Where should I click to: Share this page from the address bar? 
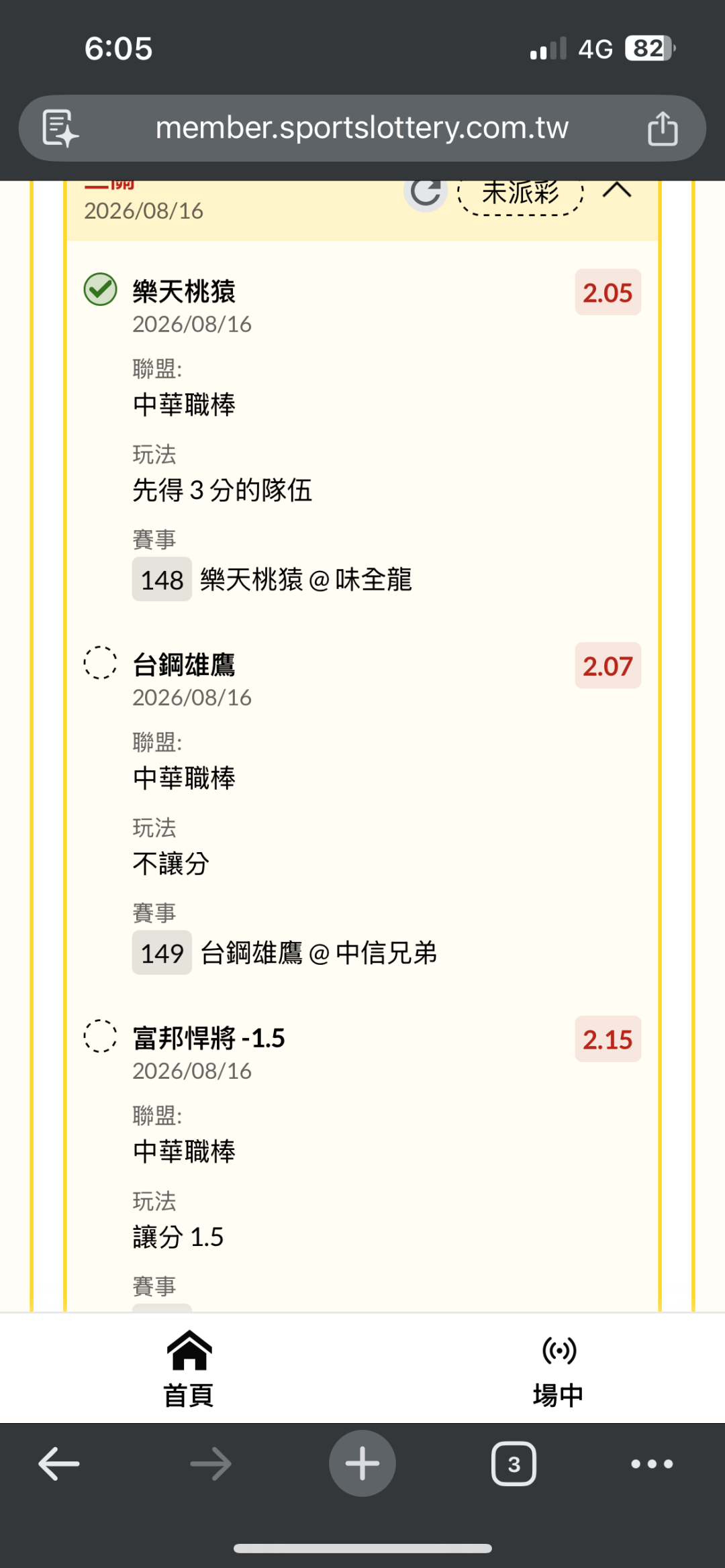(x=663, y=128)
